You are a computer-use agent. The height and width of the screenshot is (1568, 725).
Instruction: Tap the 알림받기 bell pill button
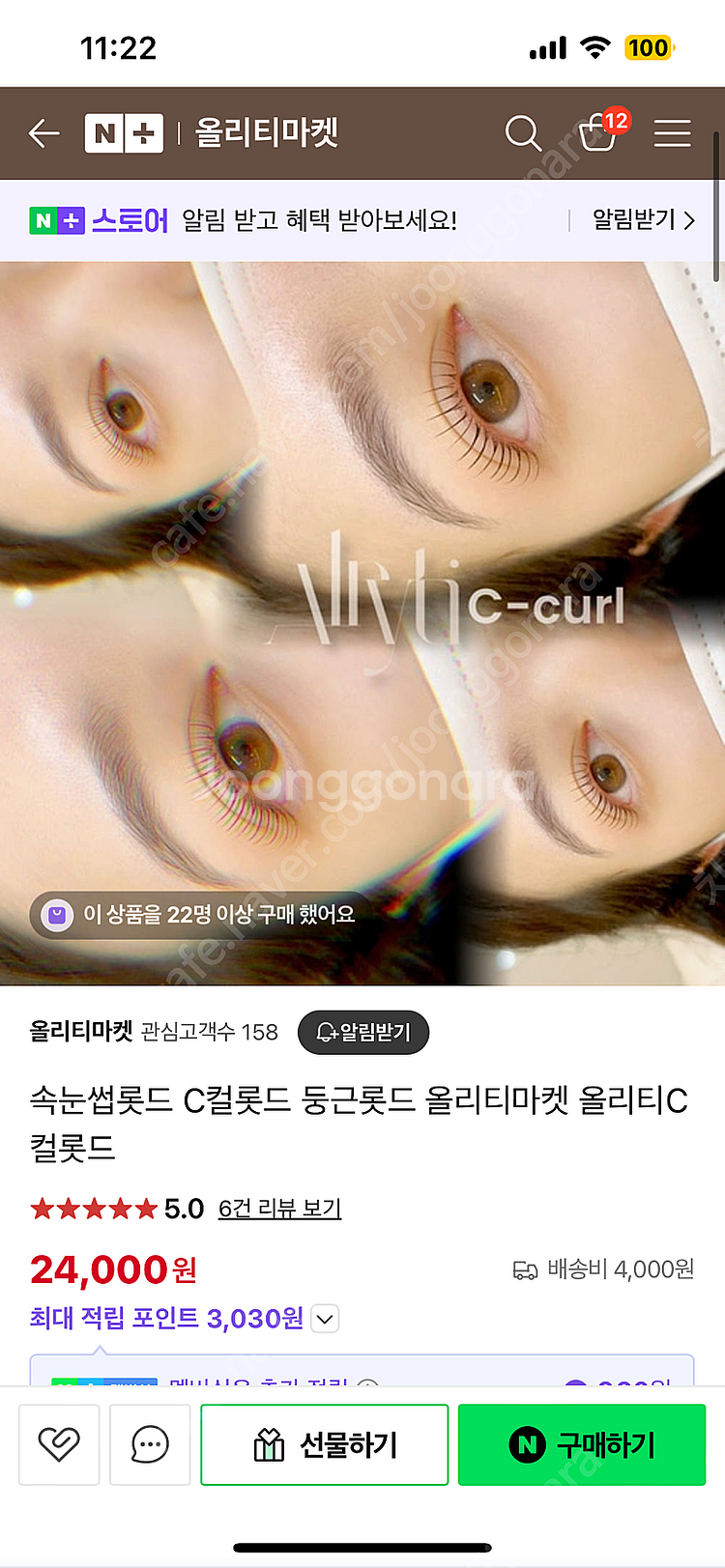tap(363, 1032)
